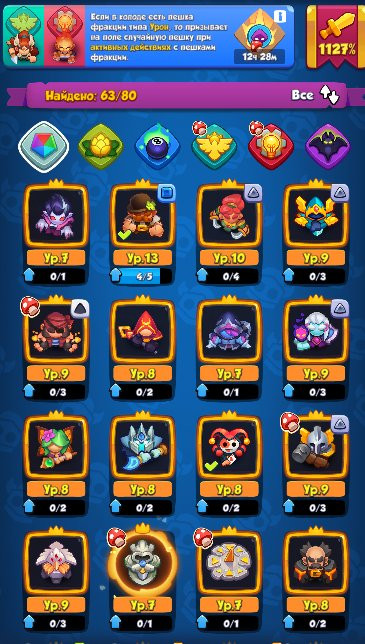Open the red hooded mage card

click(142, 348)
